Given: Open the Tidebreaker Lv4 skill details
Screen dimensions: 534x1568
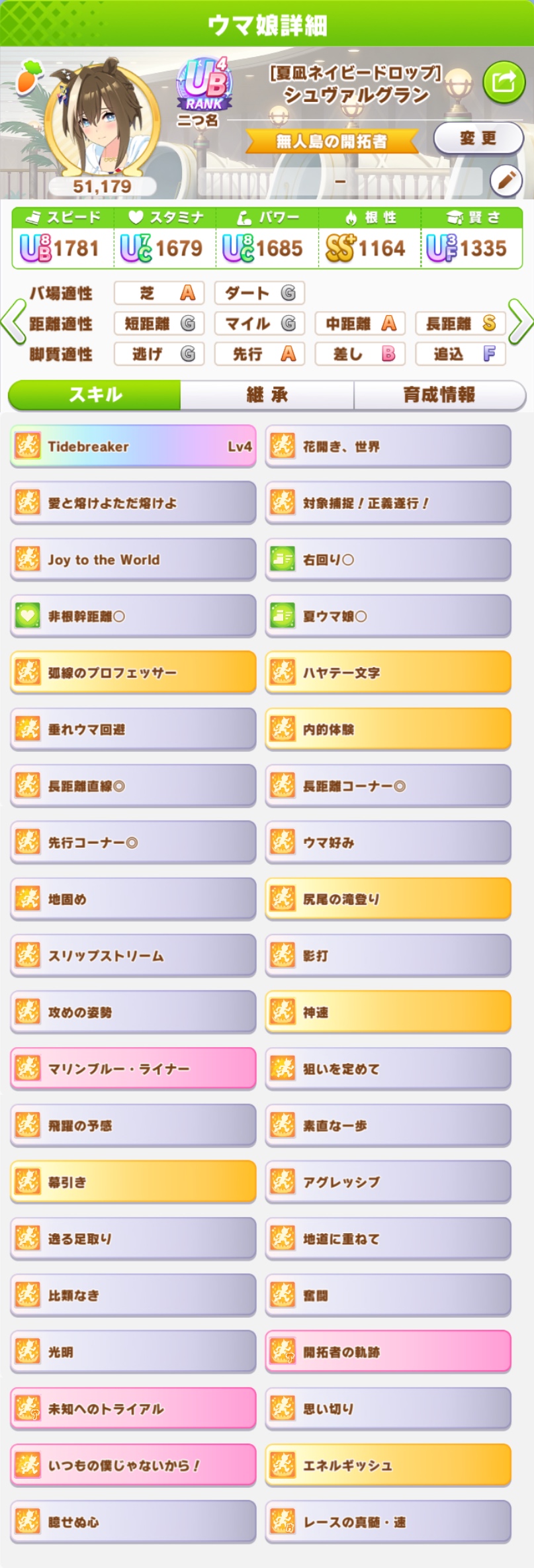Looking at the screenshot, I should point(133,447).
